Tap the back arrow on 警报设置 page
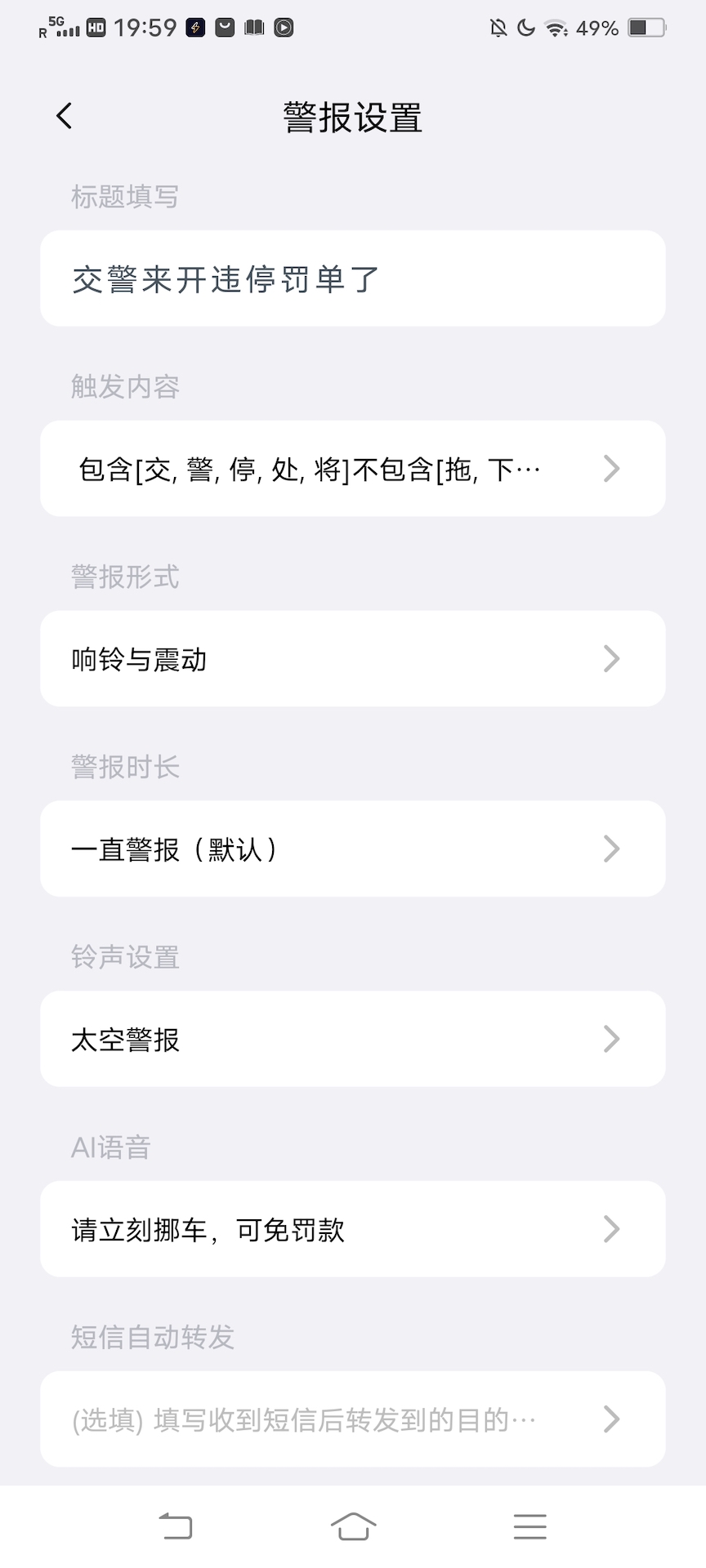Screen dimensions: 706x1568 64,116
